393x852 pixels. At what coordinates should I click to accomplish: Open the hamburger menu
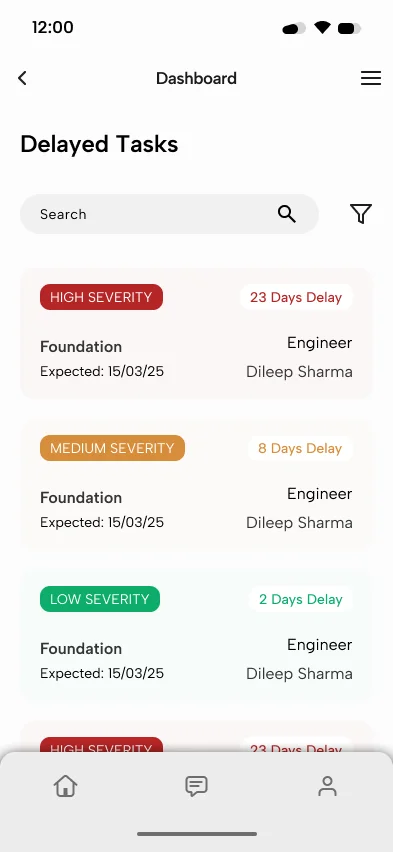click(371, 78)
